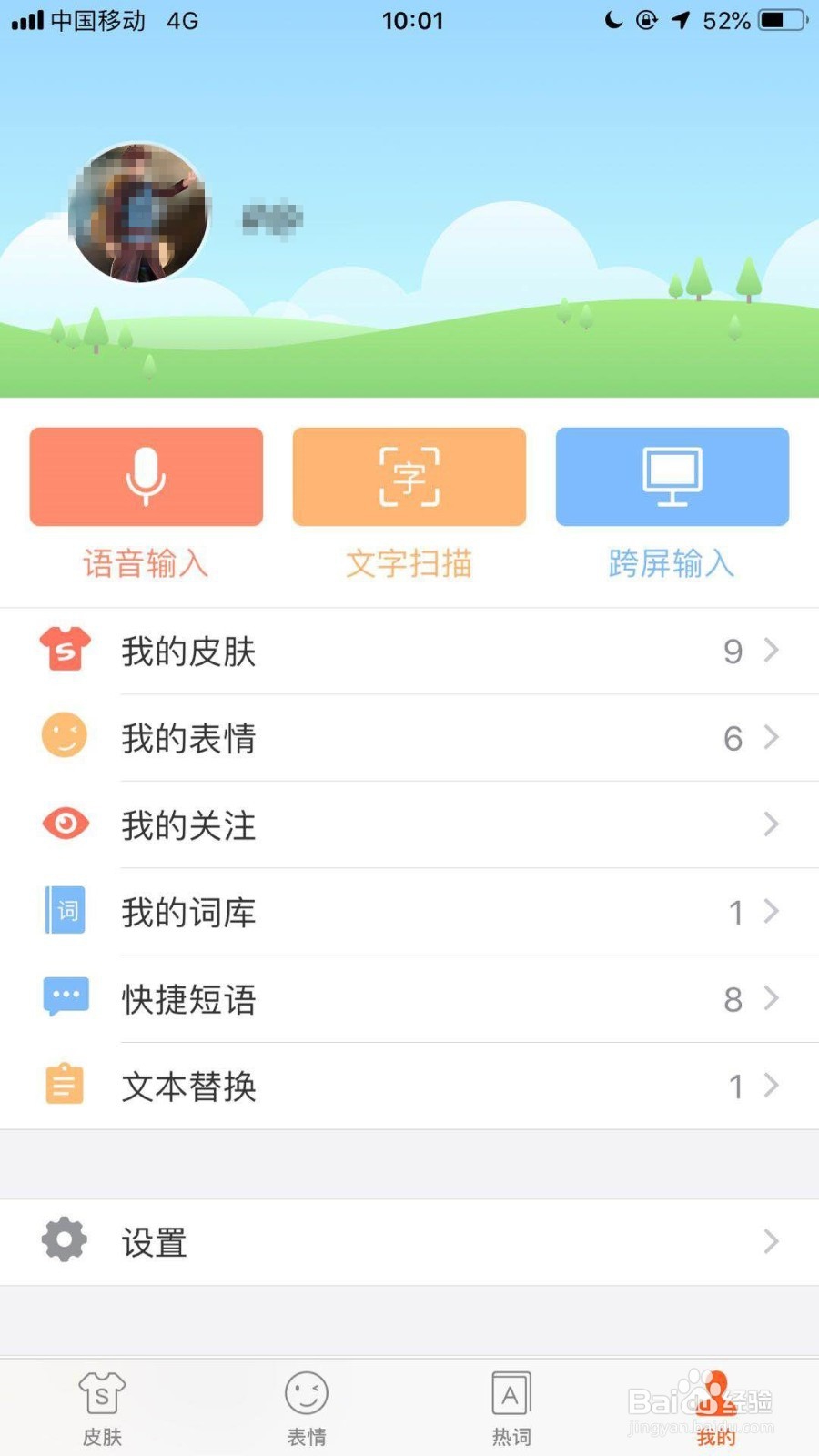This screenshot has width=819, height=1456.
Task: Click the red eye icon for 我的关注
Action: (65, 824)
